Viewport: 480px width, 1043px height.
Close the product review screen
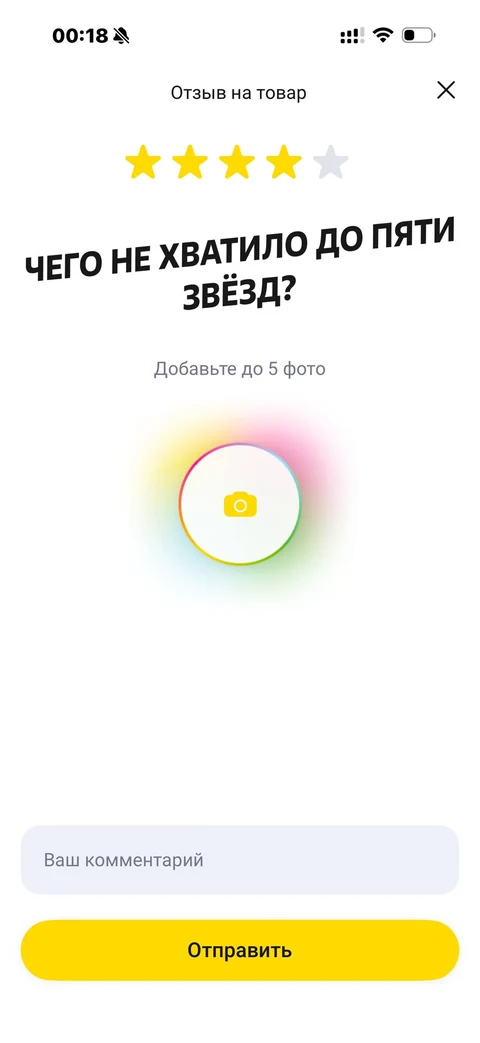445,90
